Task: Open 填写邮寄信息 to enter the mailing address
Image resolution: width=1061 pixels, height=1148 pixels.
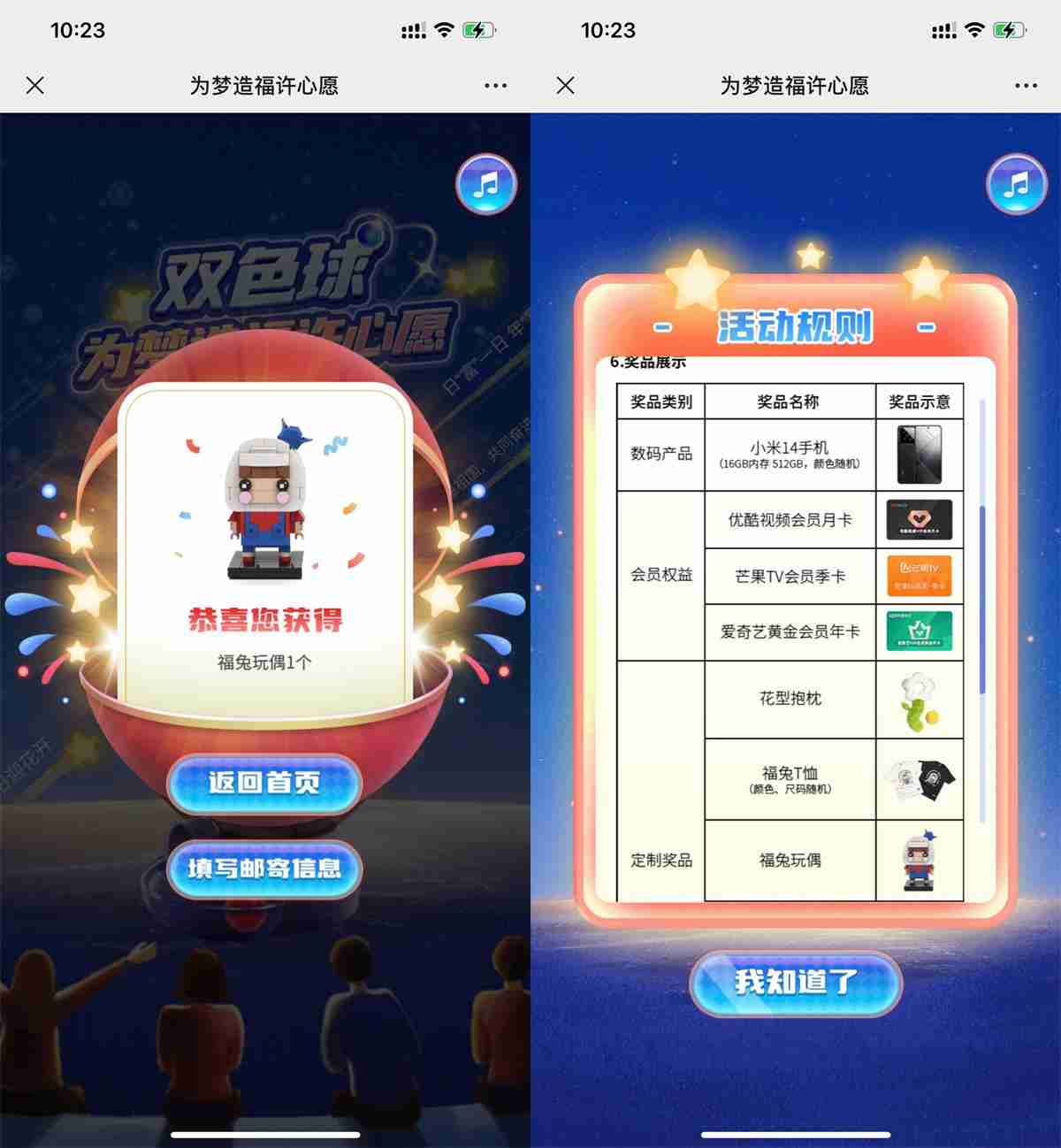Action: (264, 869)
